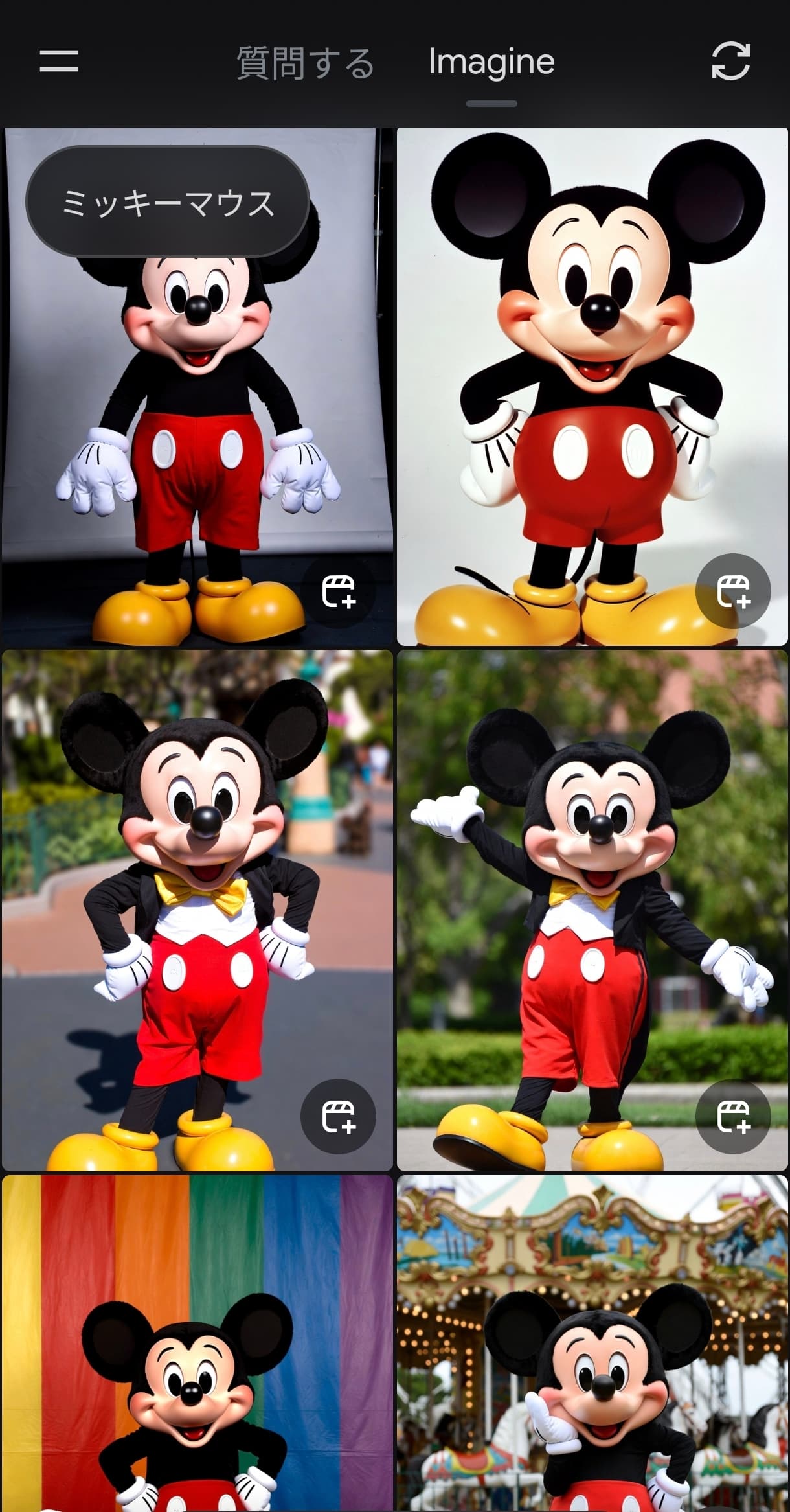Screen dimensions: 790x1512
Task: Select the Imagine tab
Action: (491, 63)
